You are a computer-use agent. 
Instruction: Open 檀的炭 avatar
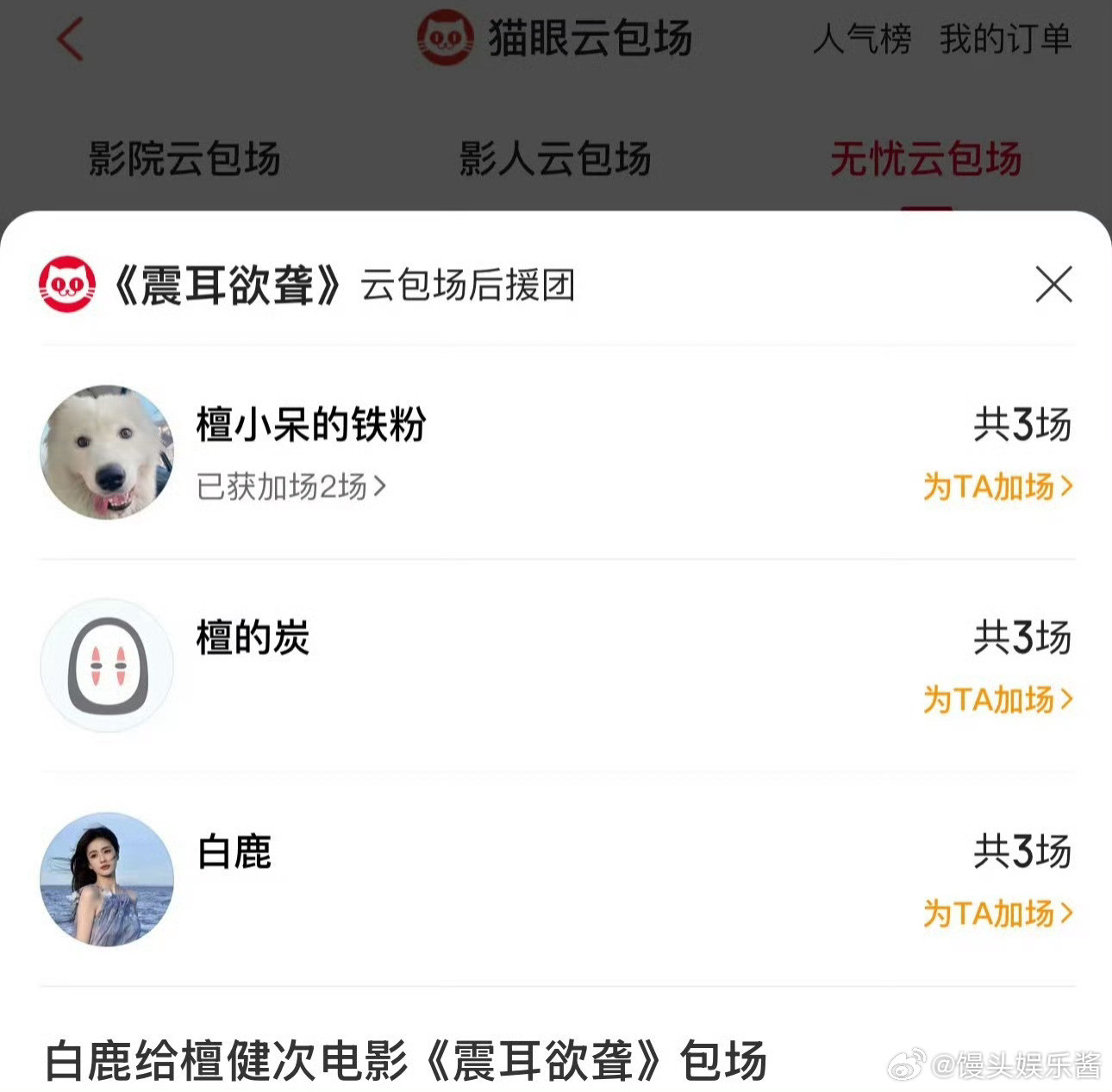coord(107,665)
